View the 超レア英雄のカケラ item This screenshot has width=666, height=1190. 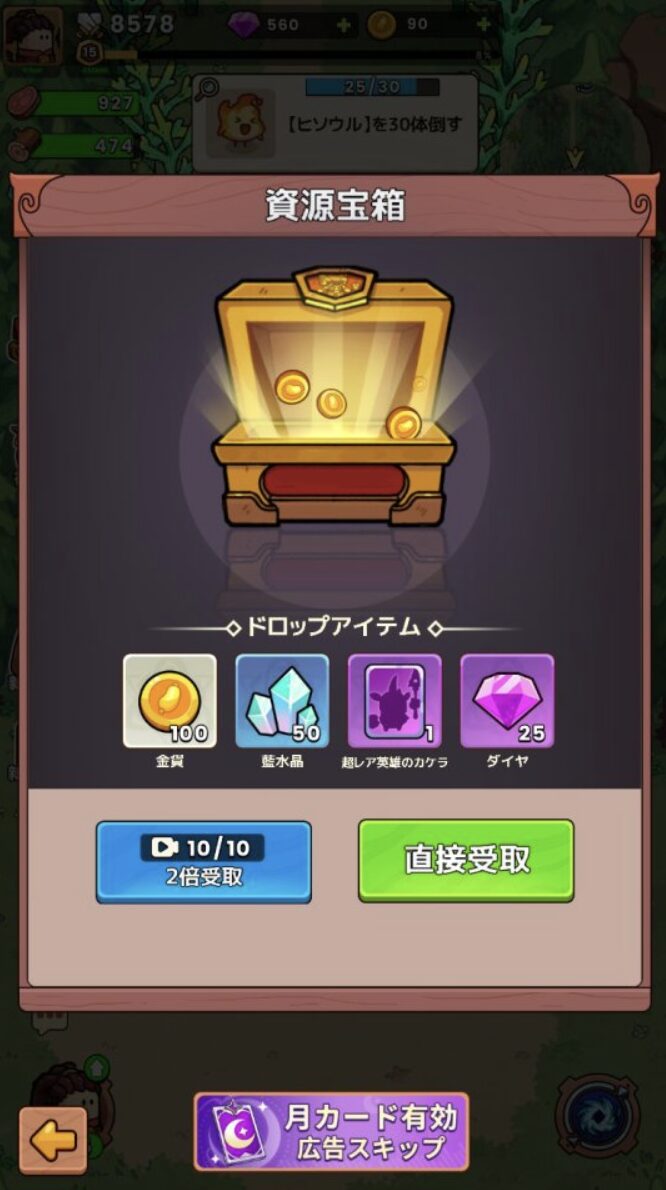tap(394, 701)
